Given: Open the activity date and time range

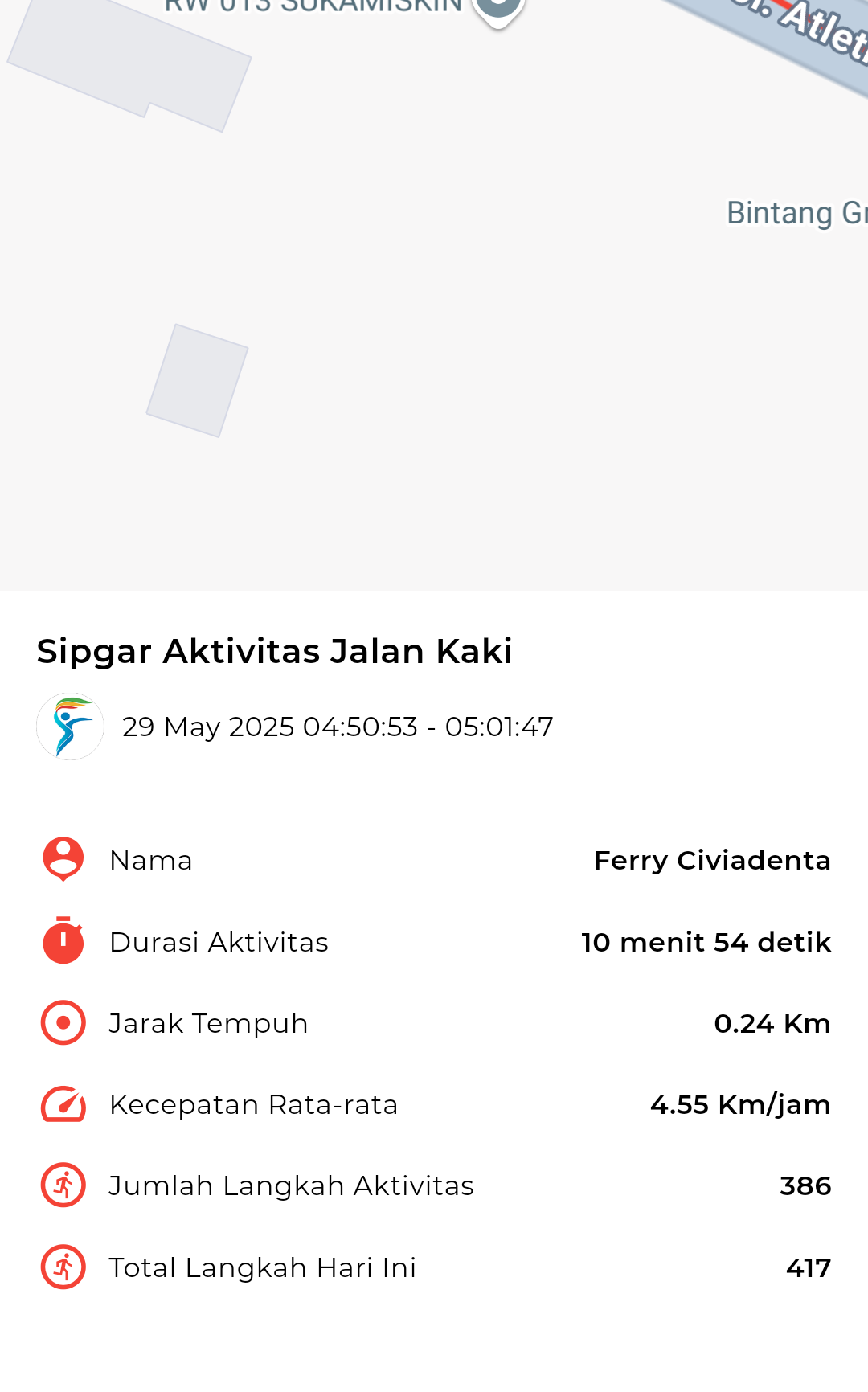Looking at the screenshot, I should click(x=338, y=726).
